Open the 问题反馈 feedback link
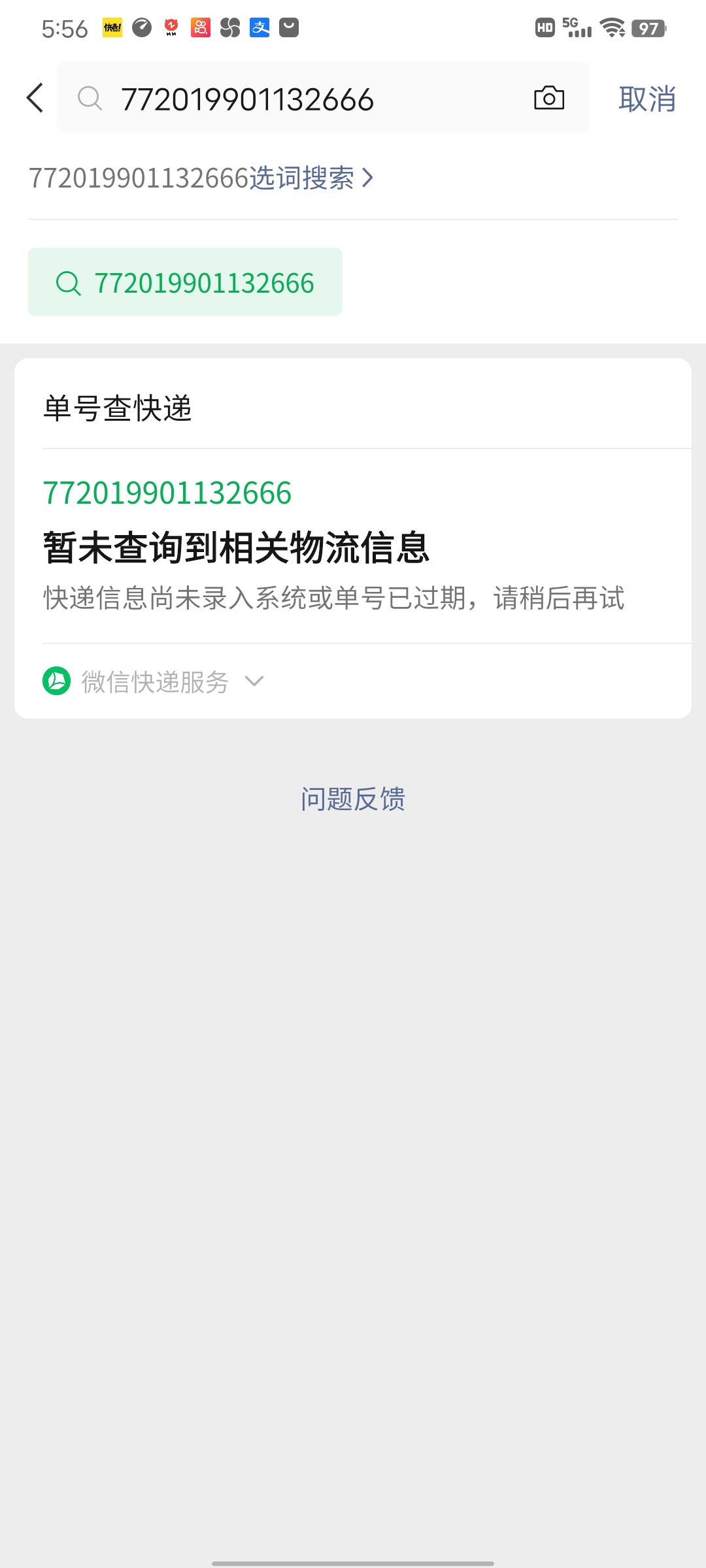 (x=353, y=798)
